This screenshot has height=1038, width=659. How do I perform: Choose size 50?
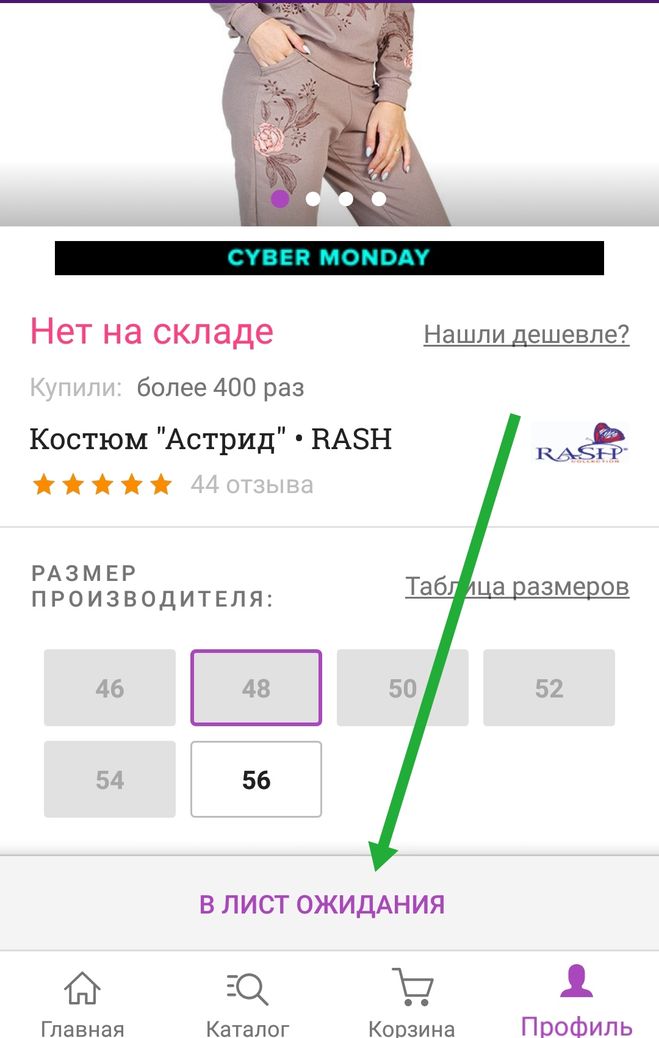coord(402,688)
